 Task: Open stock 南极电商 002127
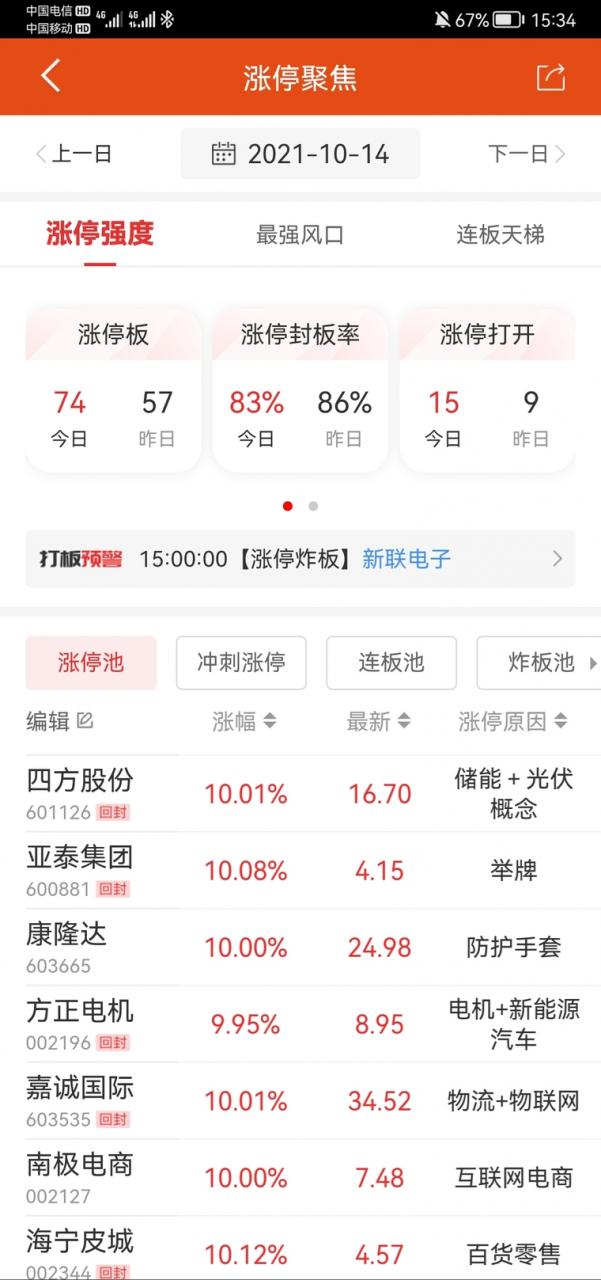coord(300,1178)
